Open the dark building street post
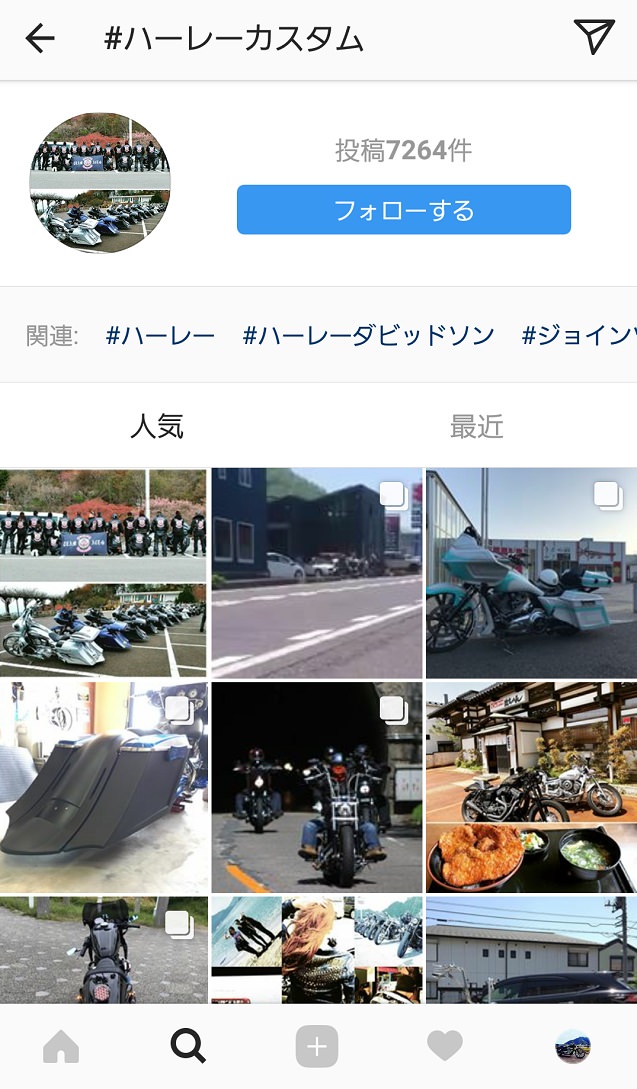Screen dimensions: 637x1089 pyautogui.click(x=317, y=573)
